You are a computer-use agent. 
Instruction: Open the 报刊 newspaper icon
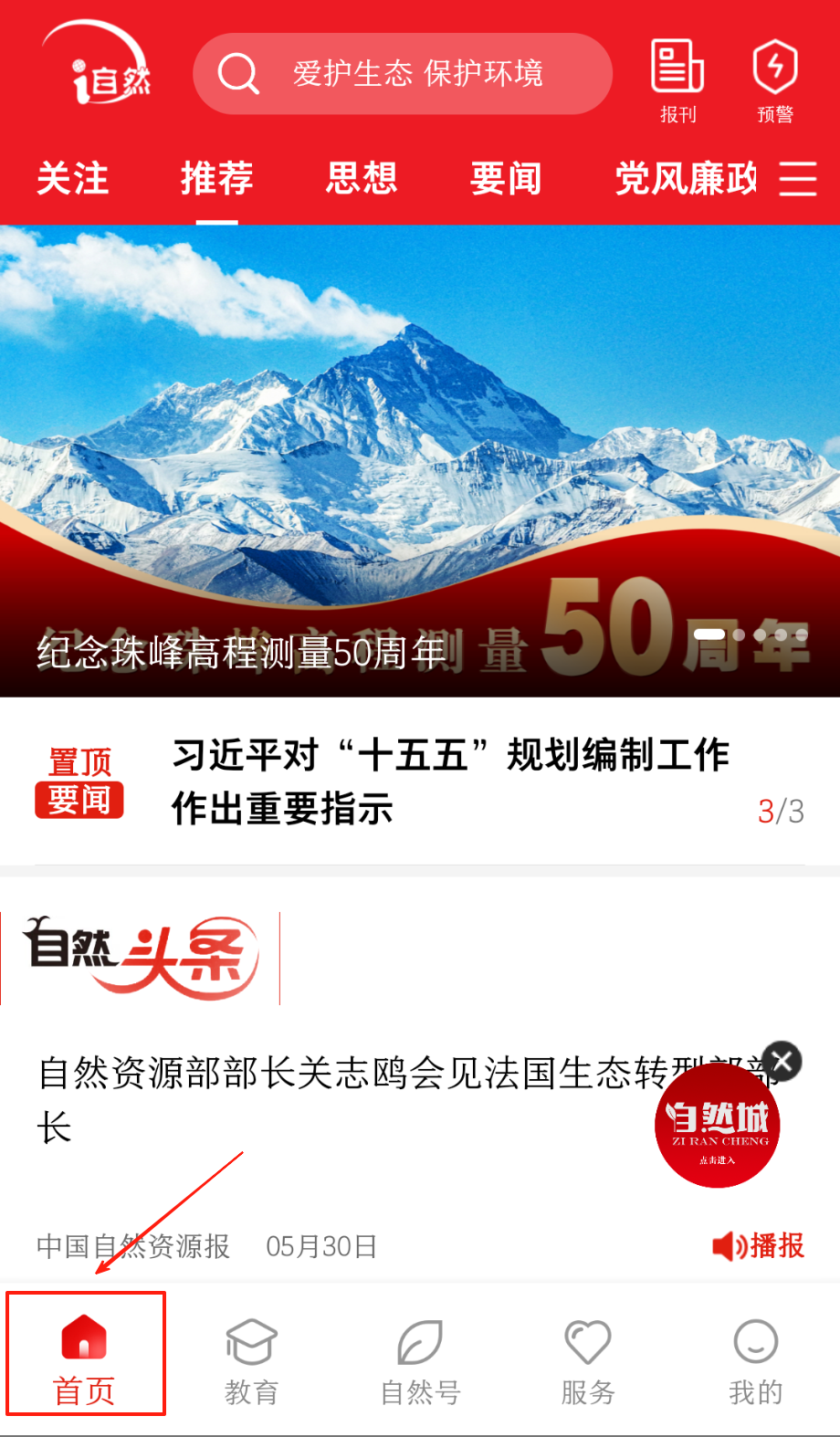click(x=677, y=79)
